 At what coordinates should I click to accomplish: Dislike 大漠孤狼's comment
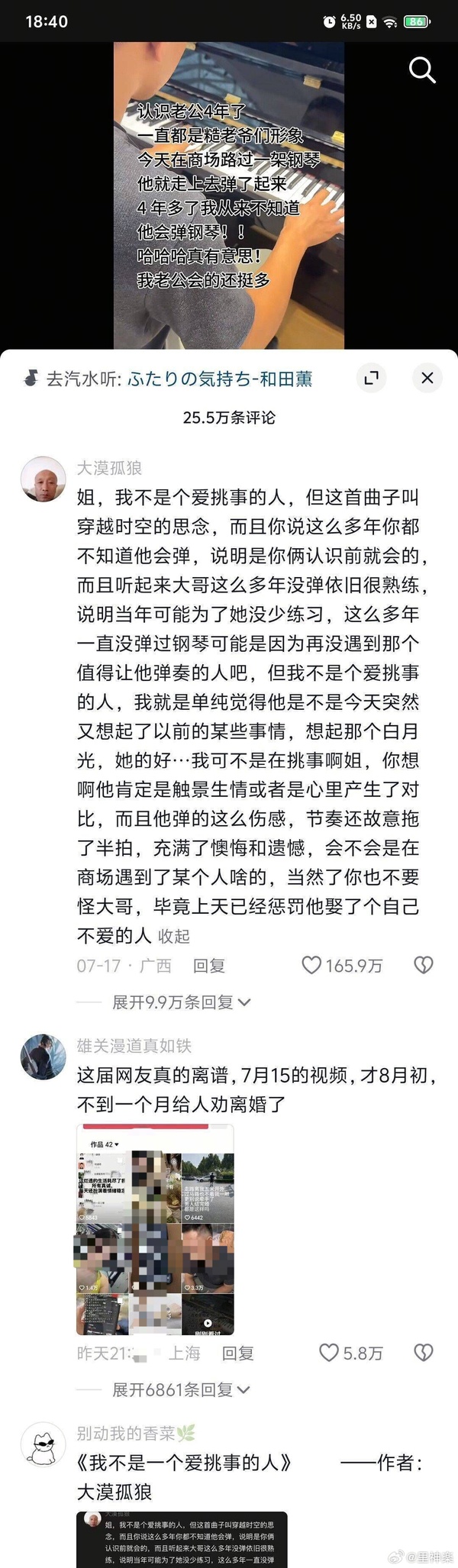(x=423, y=966)
